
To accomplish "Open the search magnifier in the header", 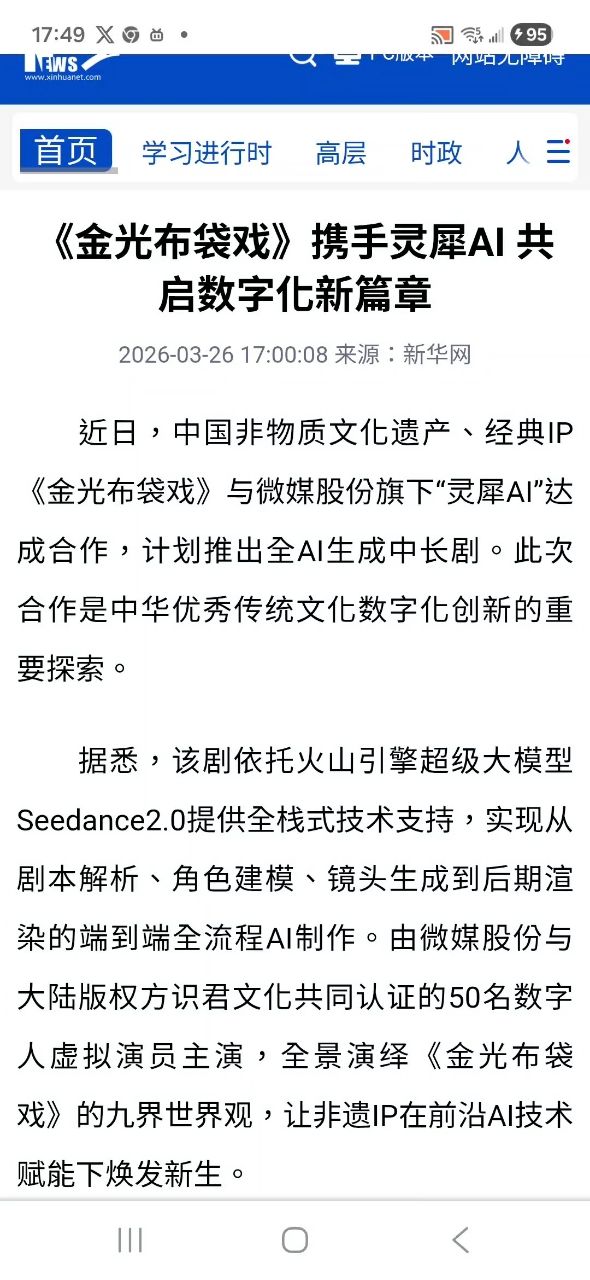I will click(x=302, y=56).
